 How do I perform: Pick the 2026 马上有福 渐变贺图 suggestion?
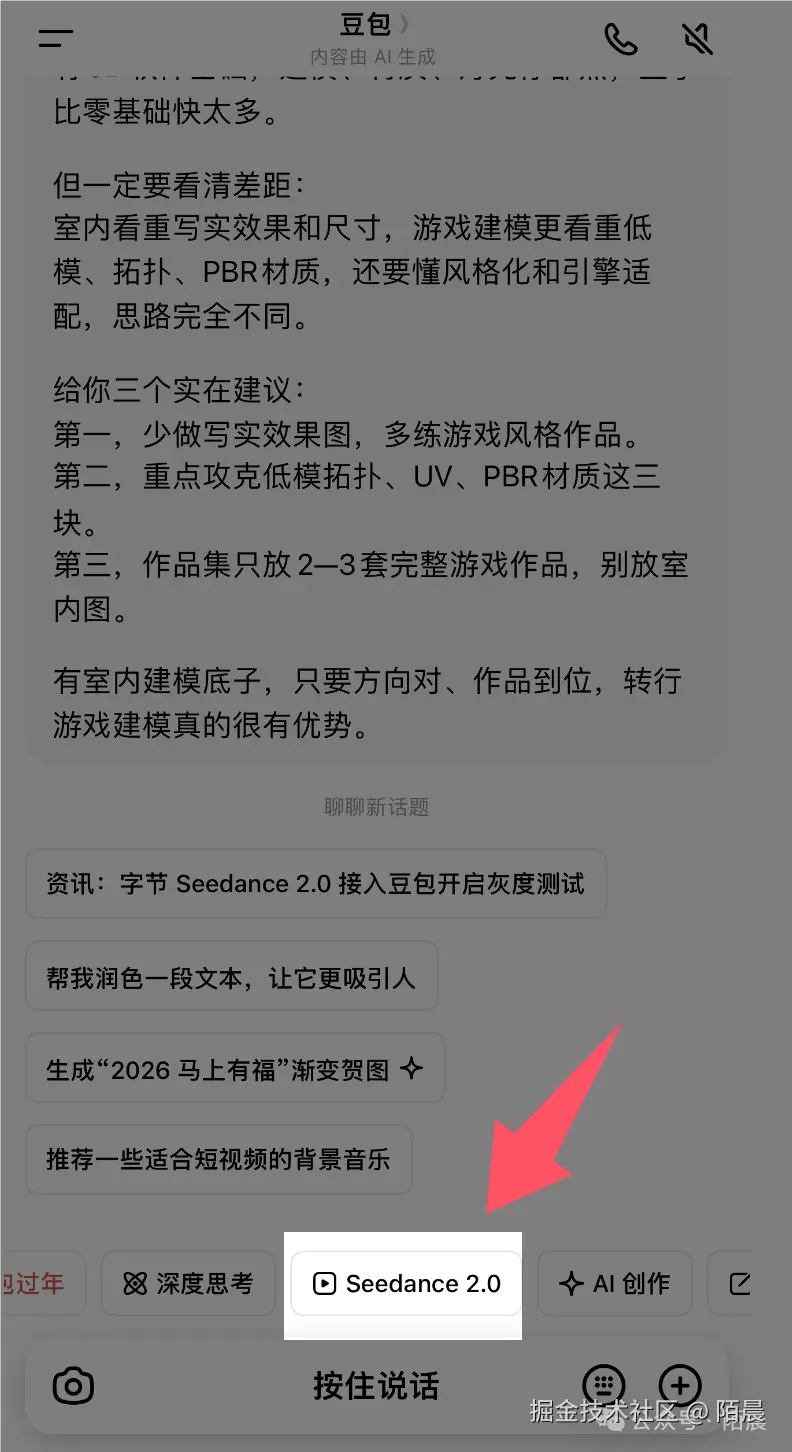point(235,1068)
